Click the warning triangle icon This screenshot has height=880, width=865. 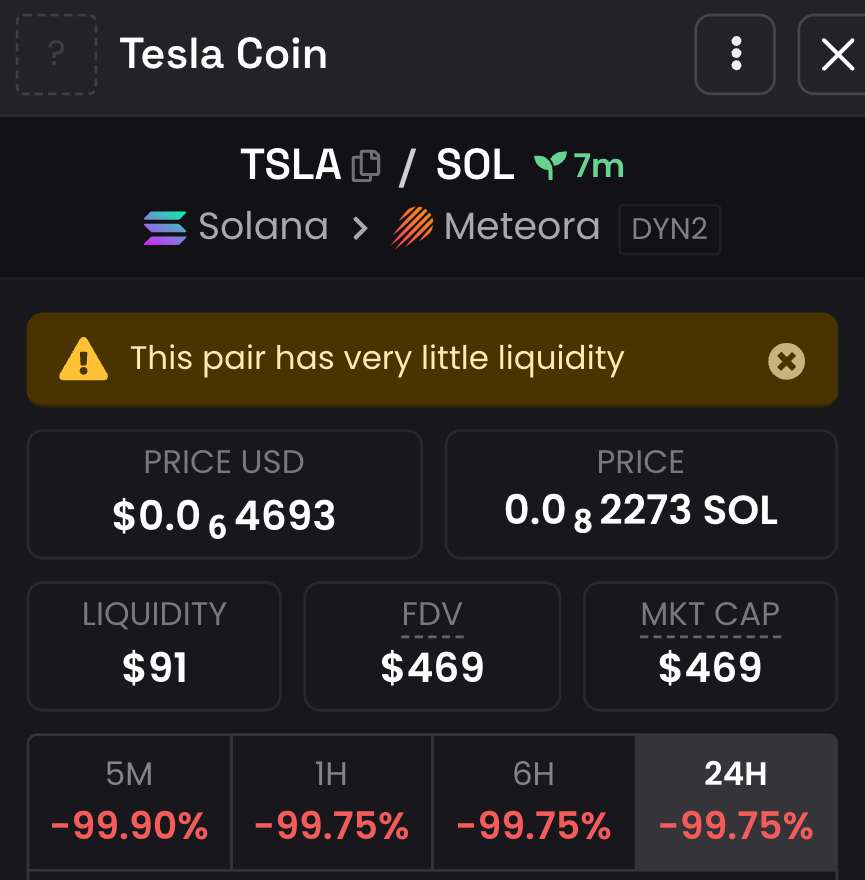click(x=85, y=361)
